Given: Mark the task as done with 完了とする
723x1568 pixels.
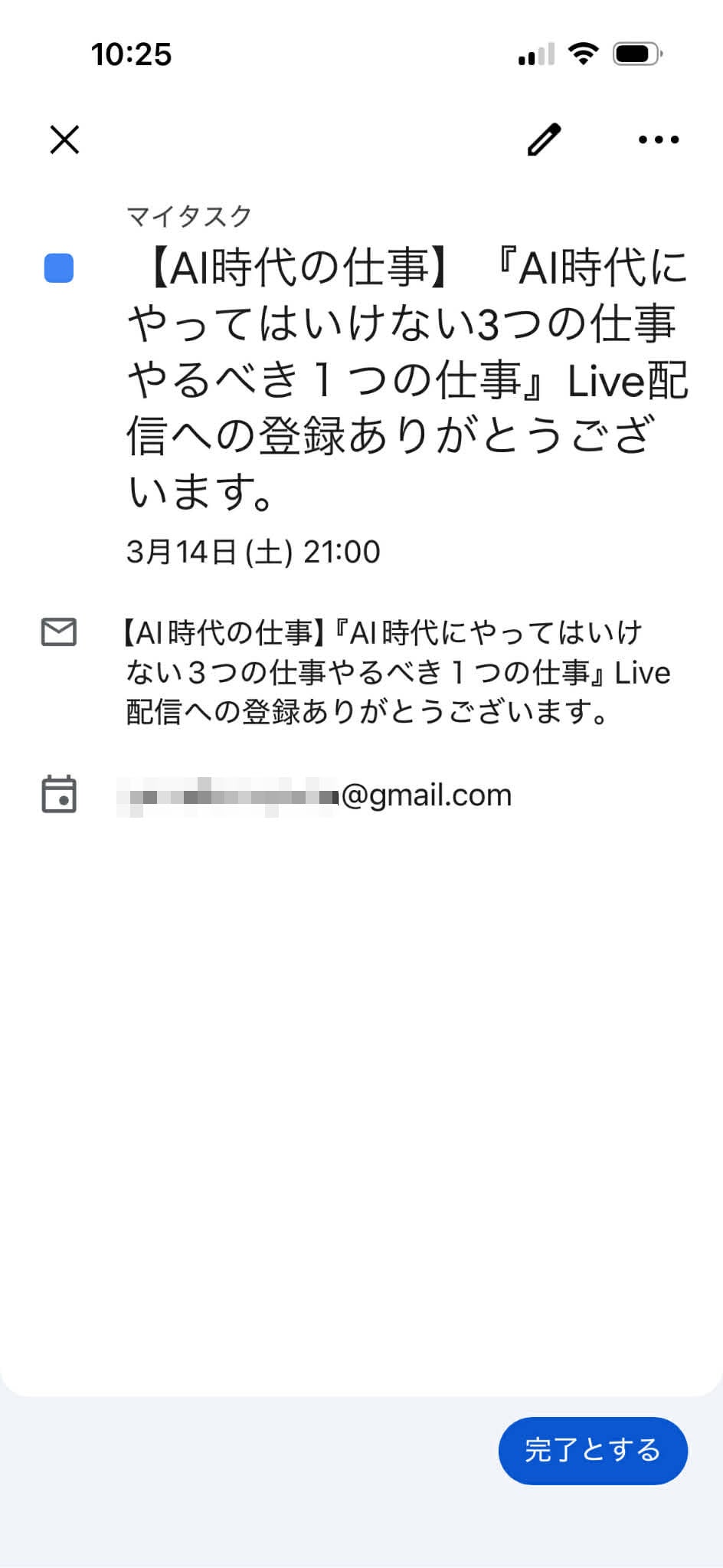Looking at the screenshot, I should coord(592,1450).
